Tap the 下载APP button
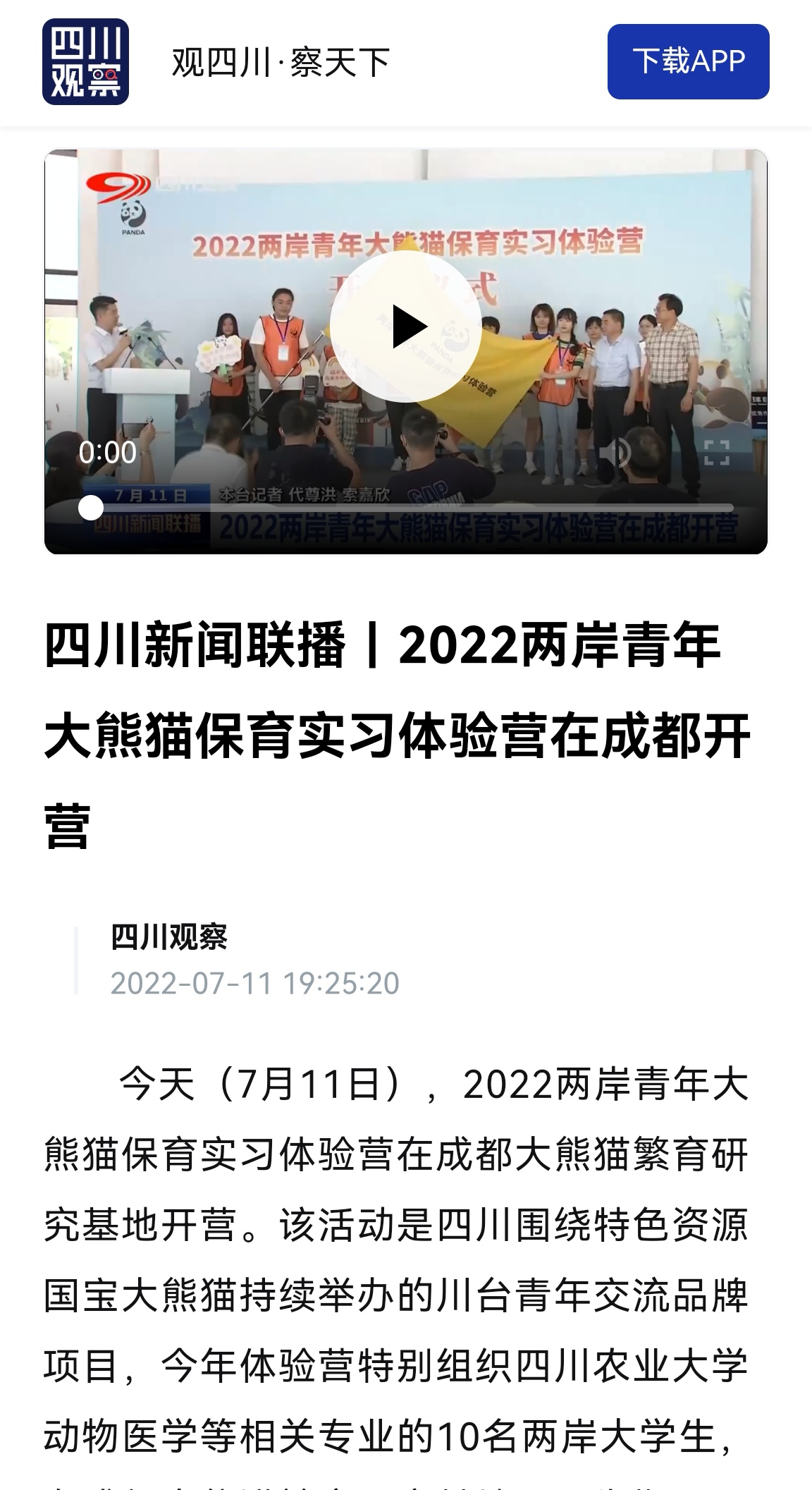The width and height of the screenshot is (812, 1490). pyautogui.click(x=688, y=61)
